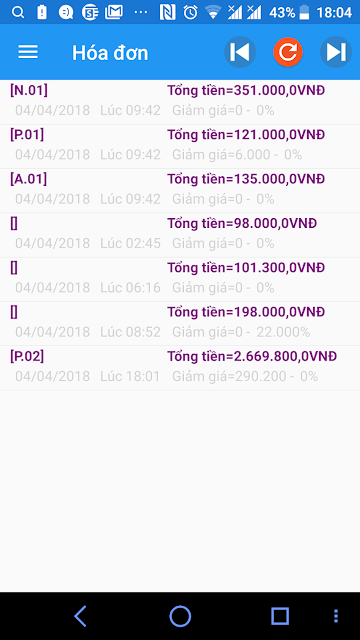The height and width of the screenshot is (640, 360).
Task: Open the hamburger drawer menu
Action: (28, 52)
